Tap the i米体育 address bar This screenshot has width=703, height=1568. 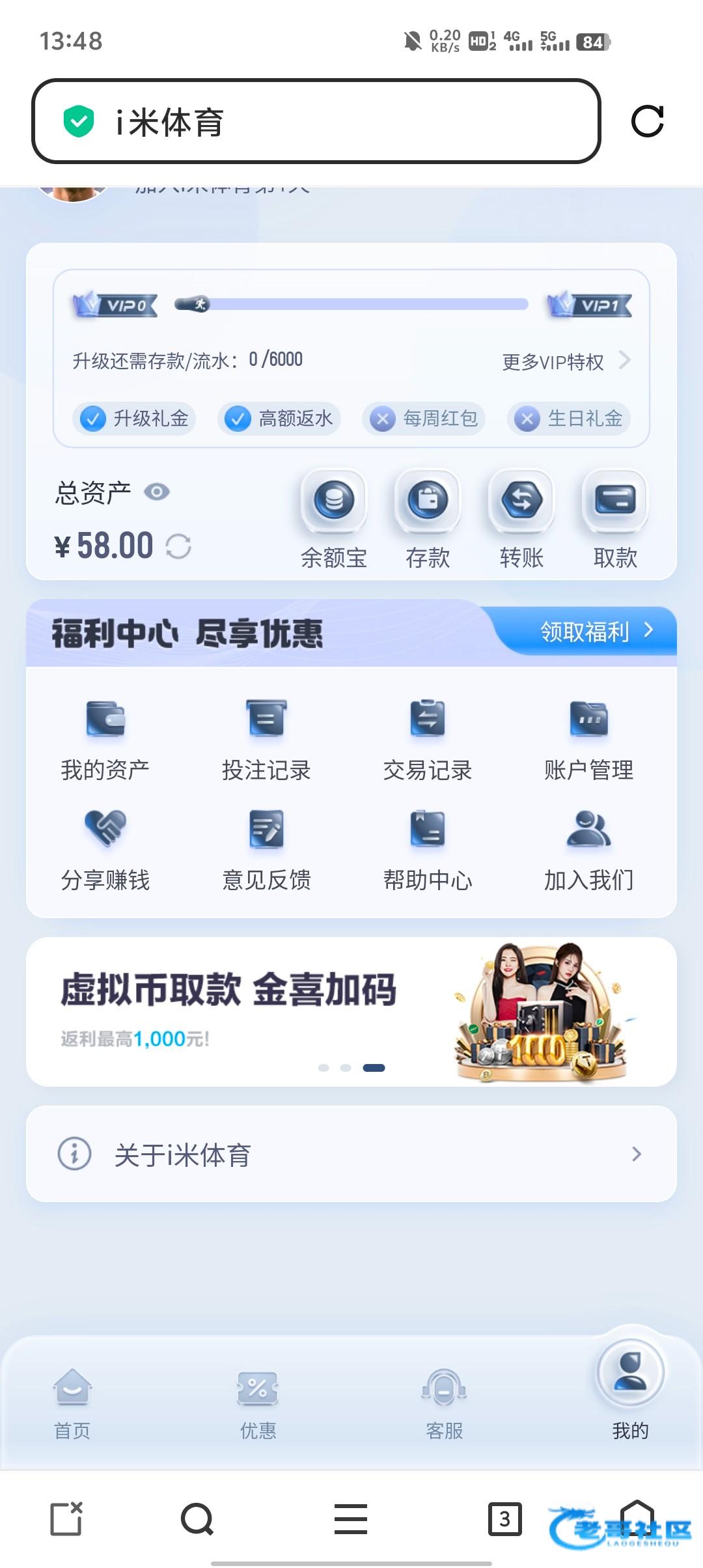(316, 122)
